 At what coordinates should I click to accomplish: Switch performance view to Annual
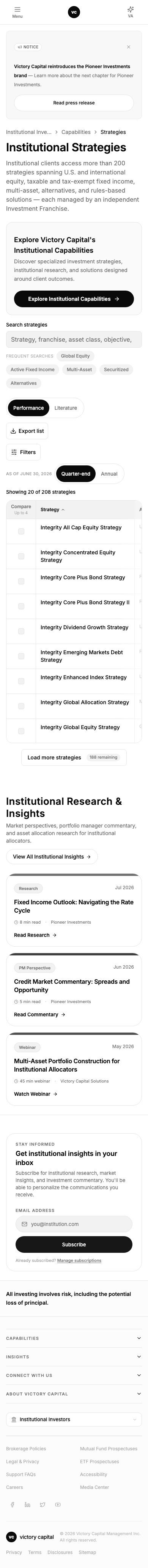[109, 474]
